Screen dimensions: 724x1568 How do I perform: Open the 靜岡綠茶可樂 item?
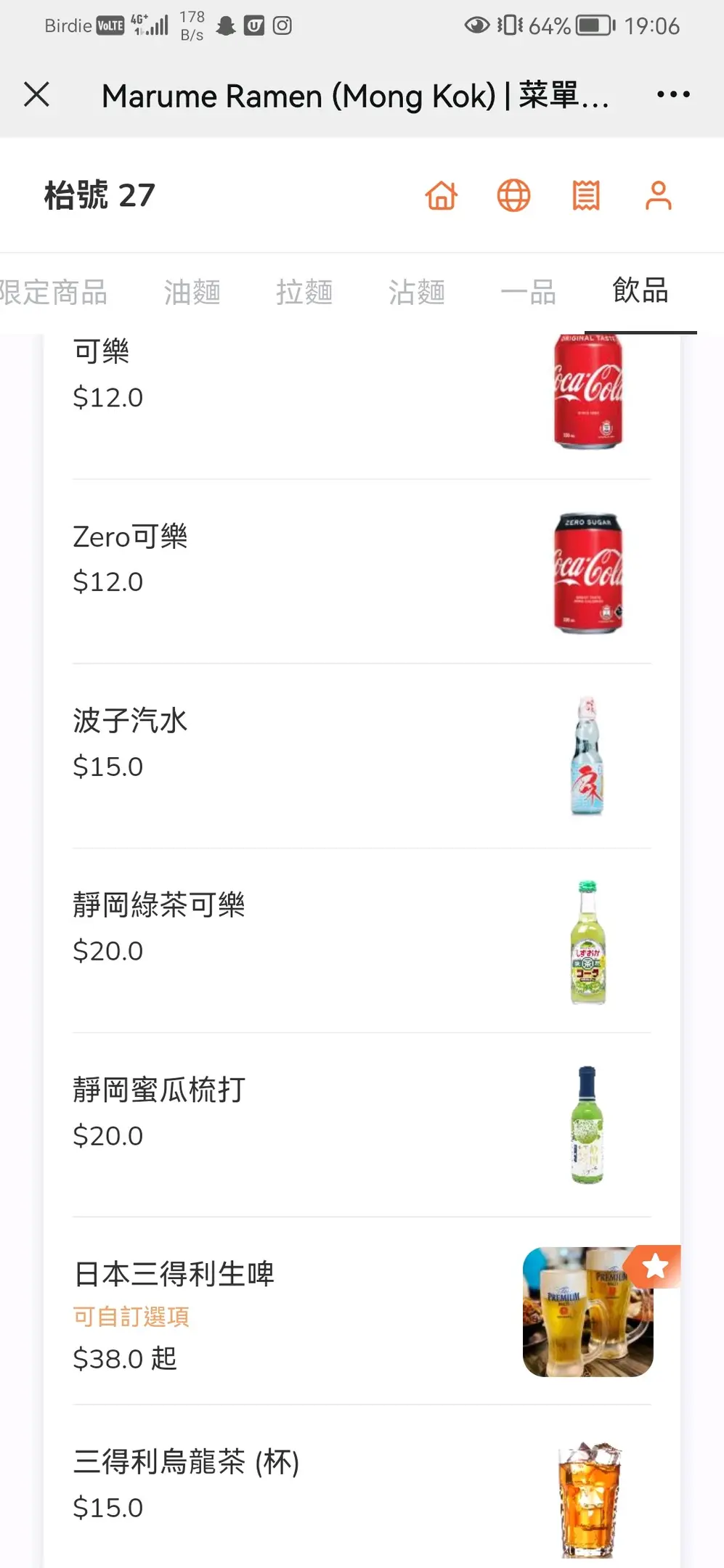(x=361, y=940)
